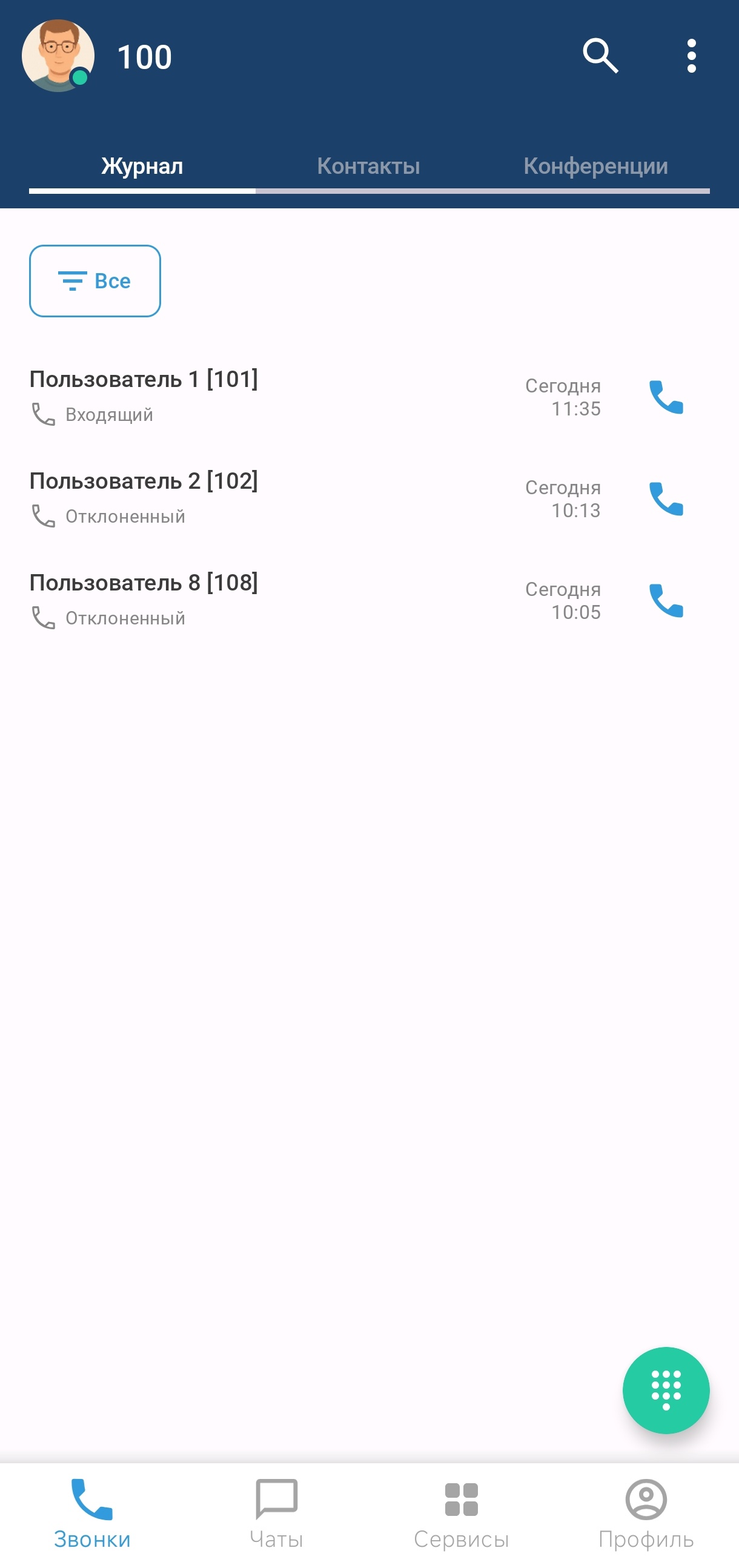The height and width of the screenshot is (1568, 739).
Task: Open the Пользователь 8 [108] call entry
Action: coord(244,599)
